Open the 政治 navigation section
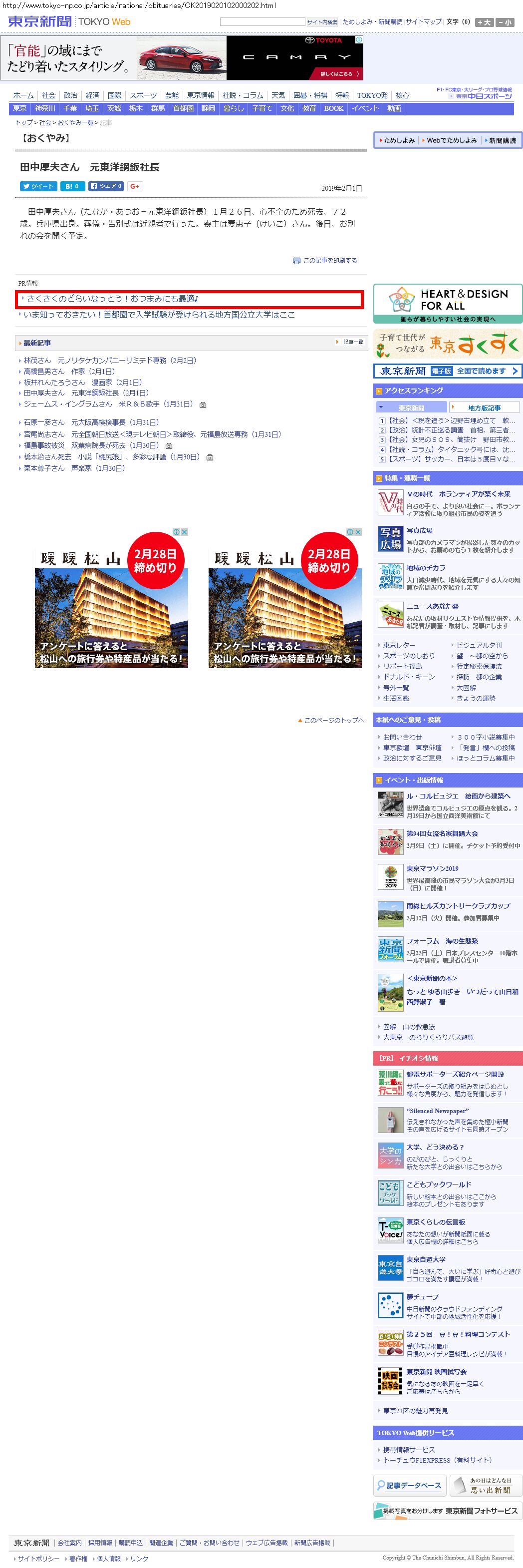Screen dimensions: 523x1568 (70, 95)
